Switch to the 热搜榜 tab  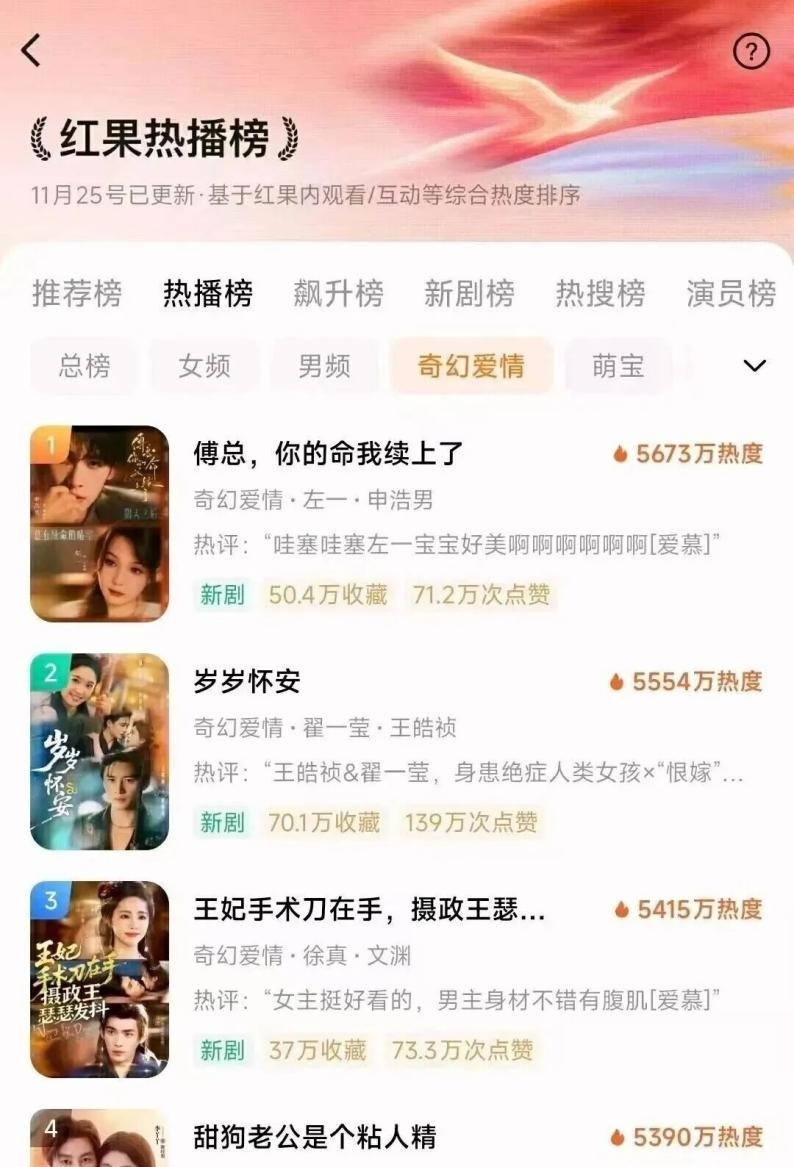click(600, 294)
